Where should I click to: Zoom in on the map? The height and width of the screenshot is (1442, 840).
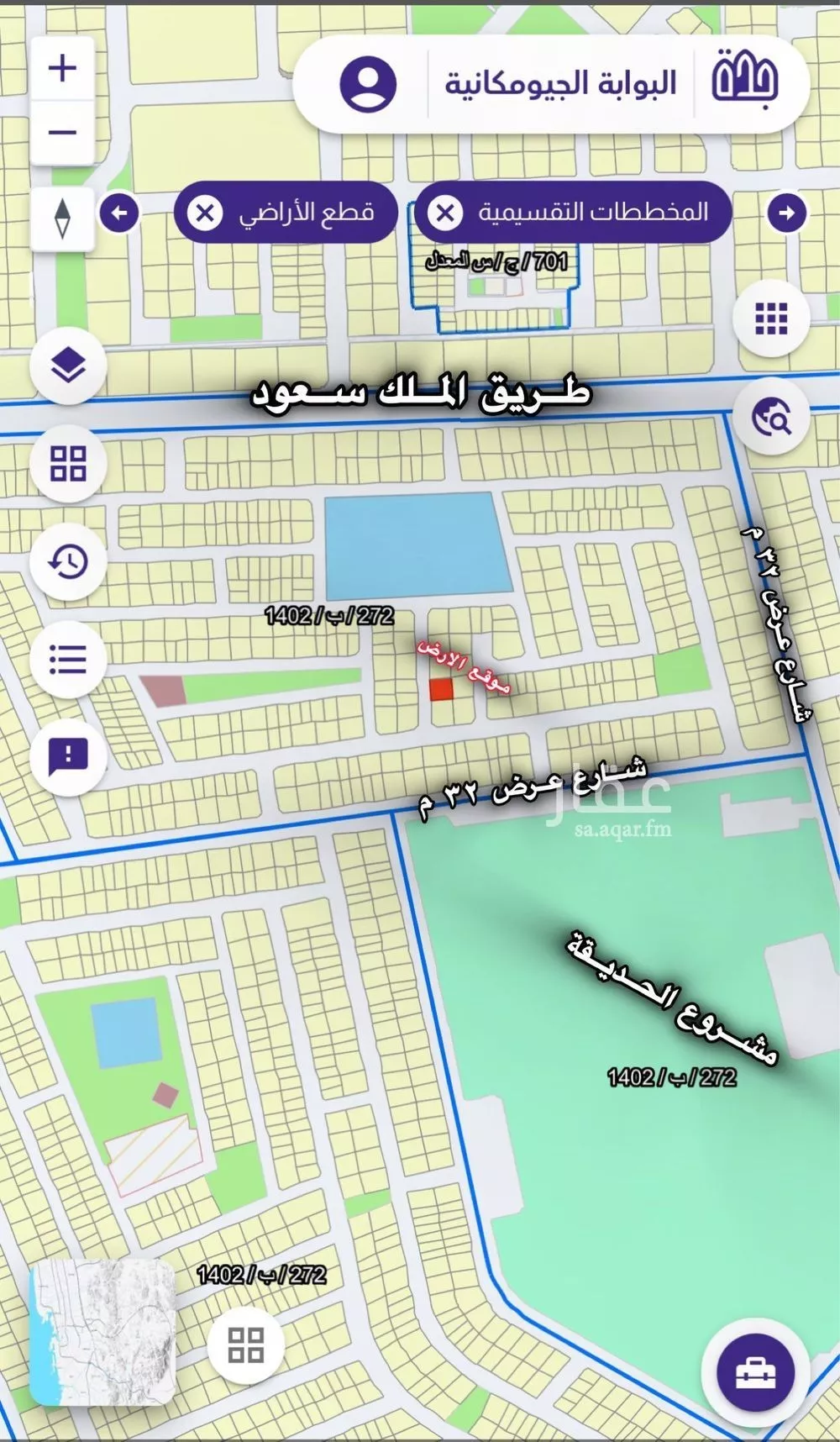coord(62,68)
